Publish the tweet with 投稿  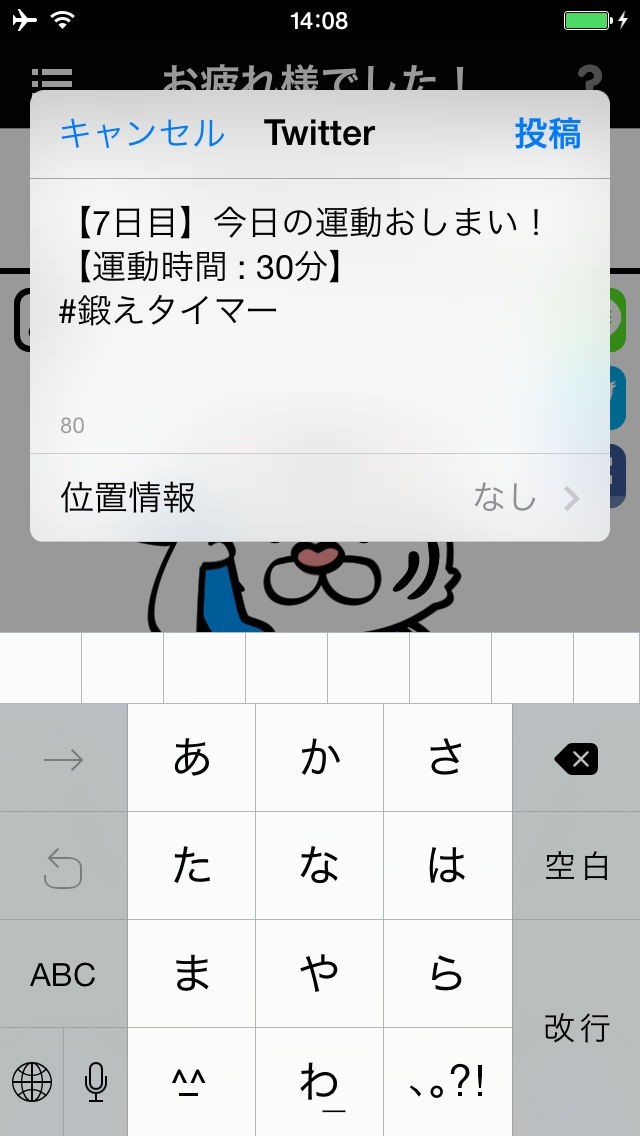coord(548,133)
